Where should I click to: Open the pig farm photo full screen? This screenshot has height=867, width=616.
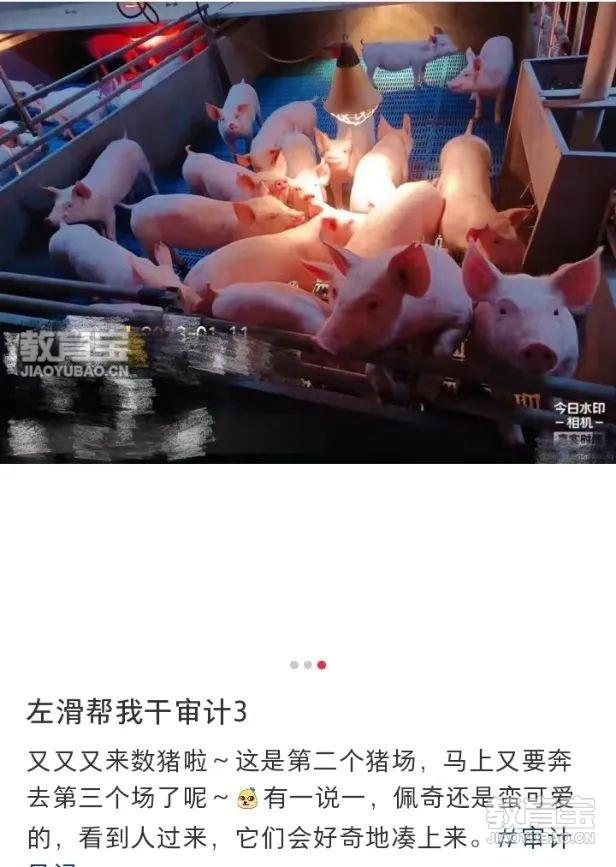point(308,230)
